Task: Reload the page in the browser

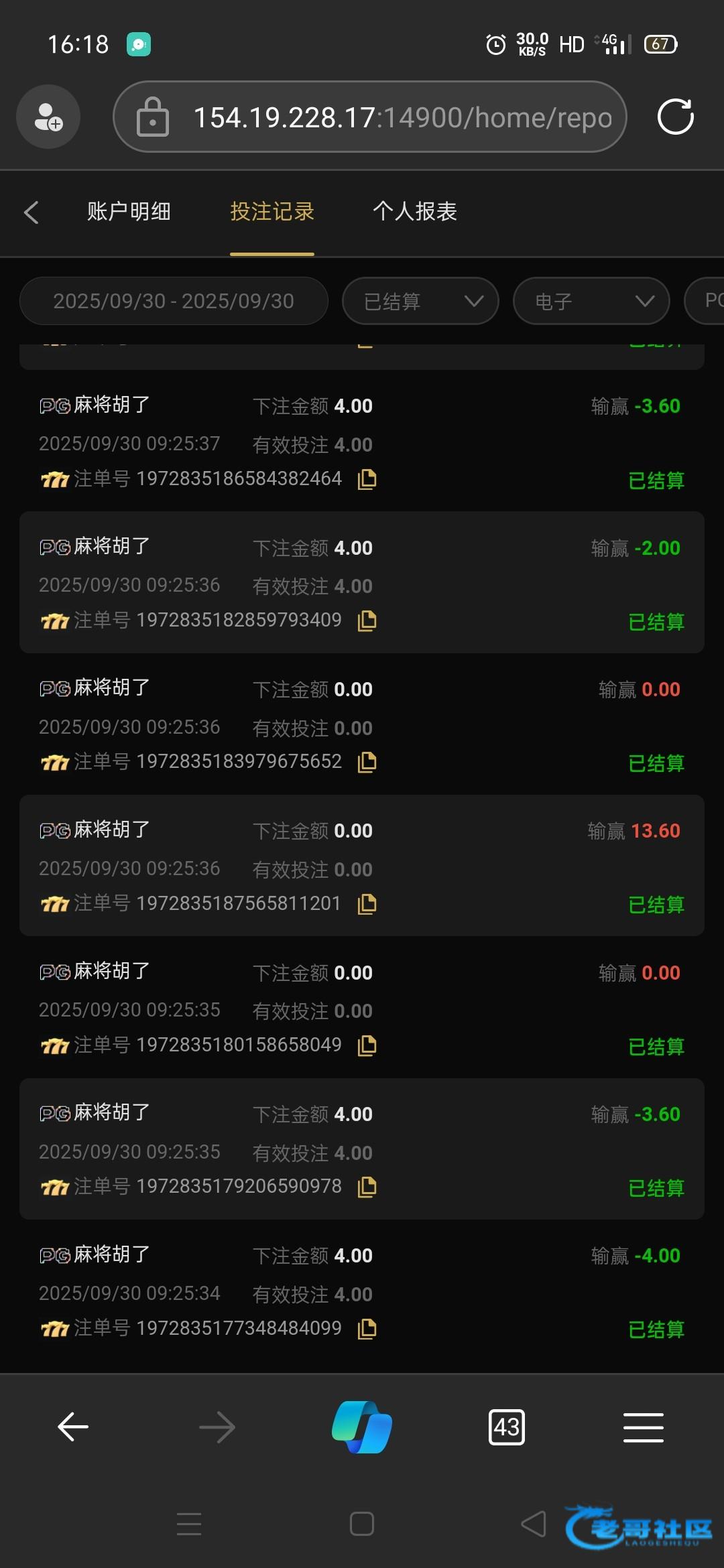Action: (675, 117)
